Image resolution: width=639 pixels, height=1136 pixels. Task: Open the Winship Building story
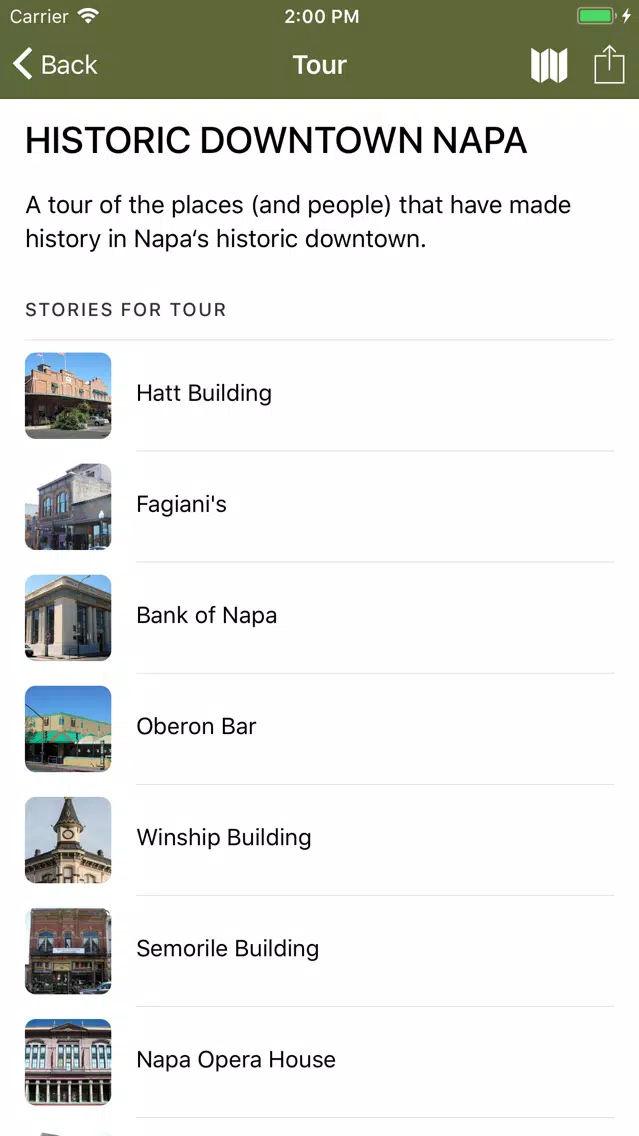[320, 839]
